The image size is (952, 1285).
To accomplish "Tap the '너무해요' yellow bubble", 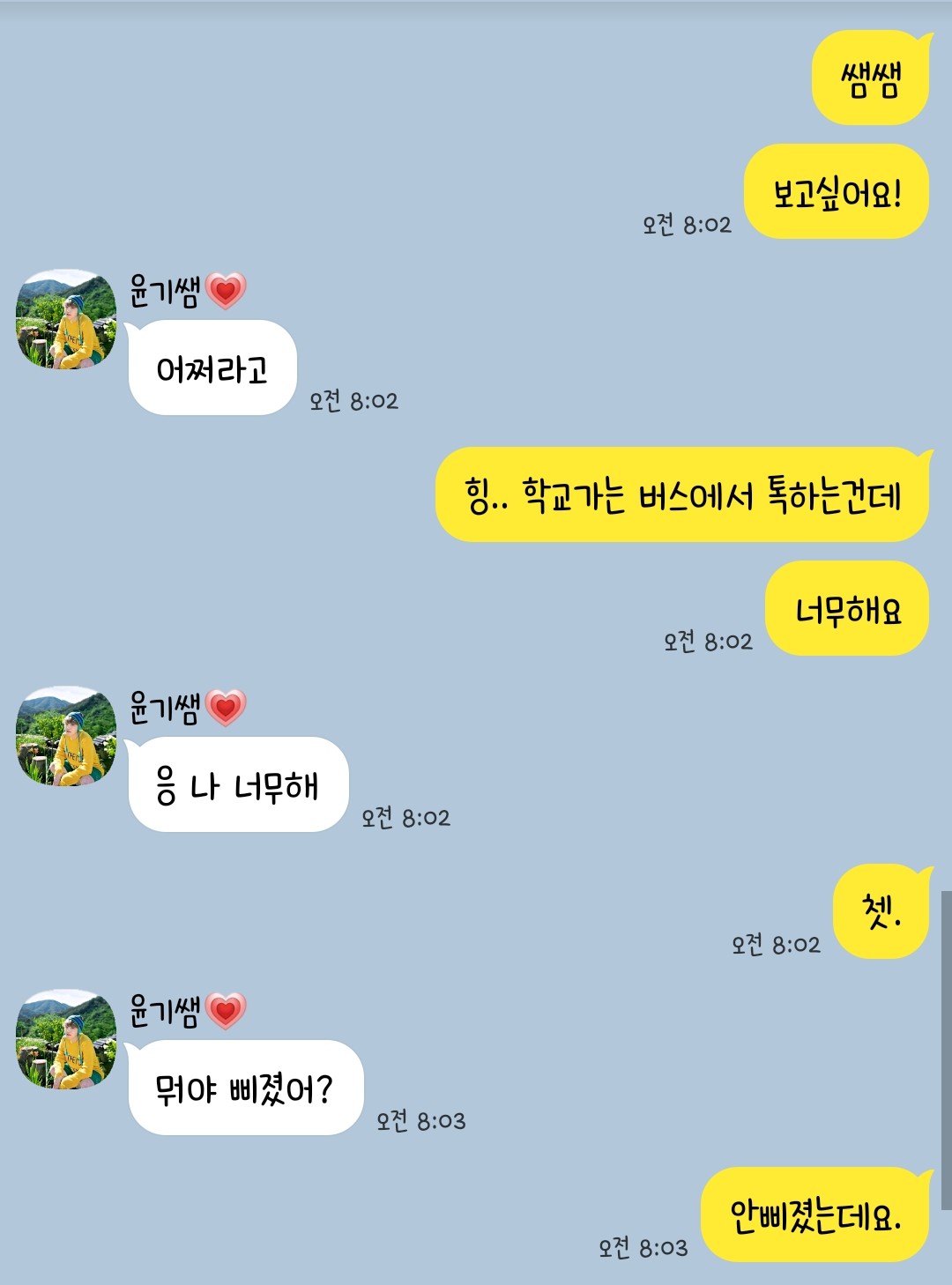I will point(844,611).
